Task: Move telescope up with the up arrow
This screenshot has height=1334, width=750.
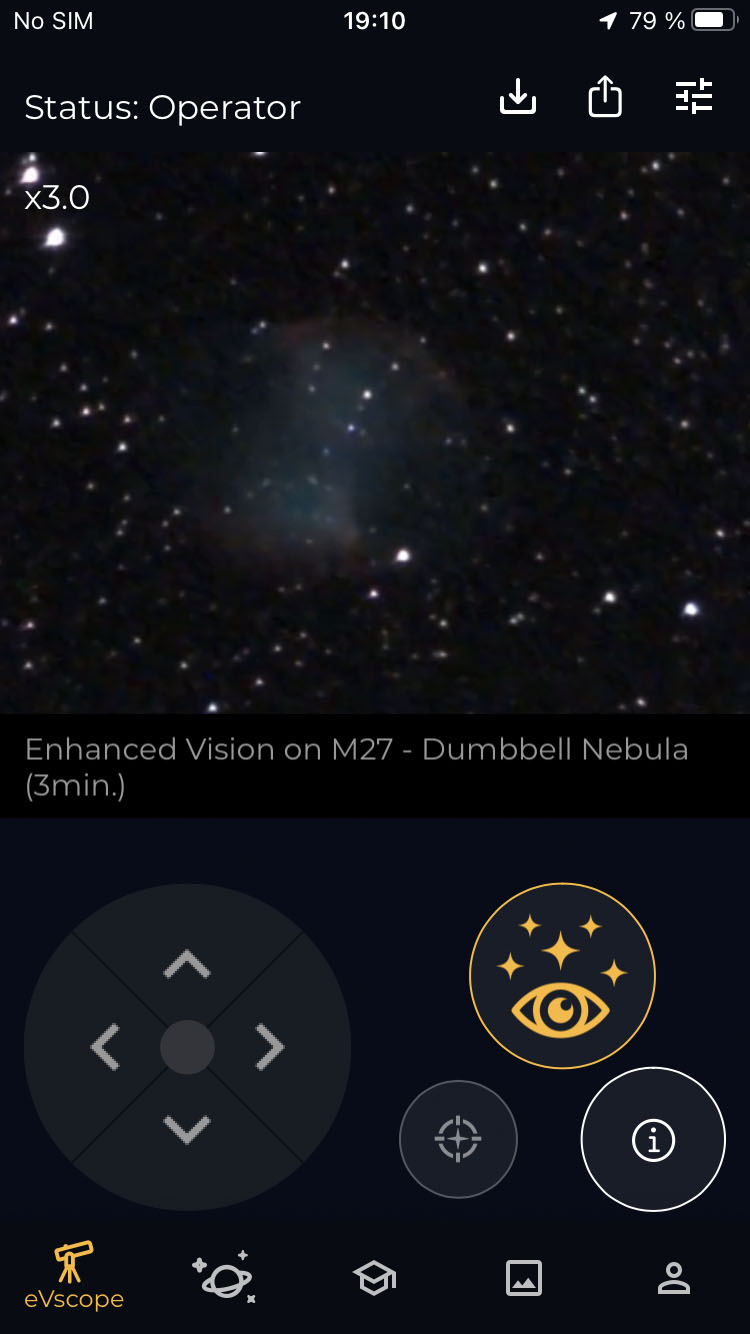Action: tap(187, 964)
